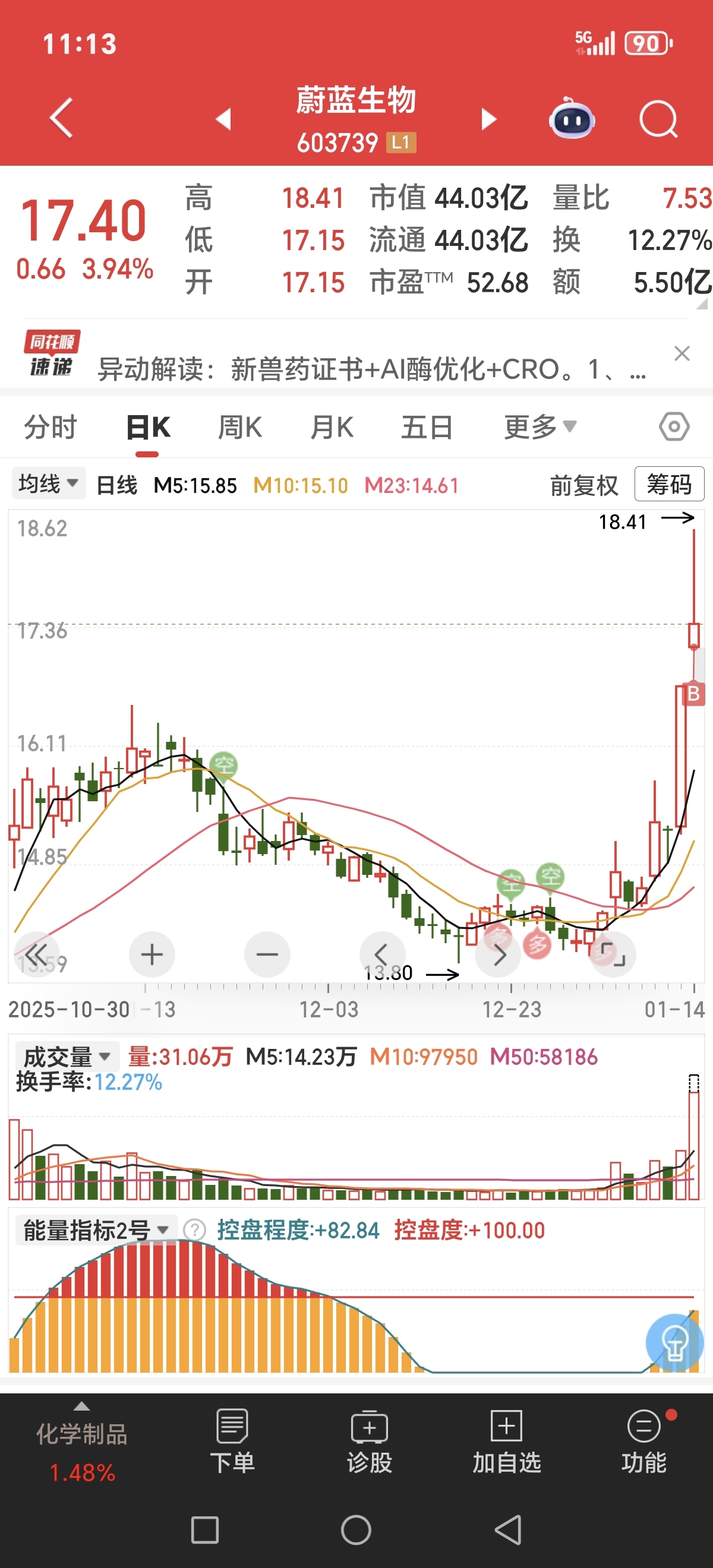Open the 成交量 indicator dropdown
Image resolution: width=713 pixels, height=1568 pixels.
pos(67,1057)
